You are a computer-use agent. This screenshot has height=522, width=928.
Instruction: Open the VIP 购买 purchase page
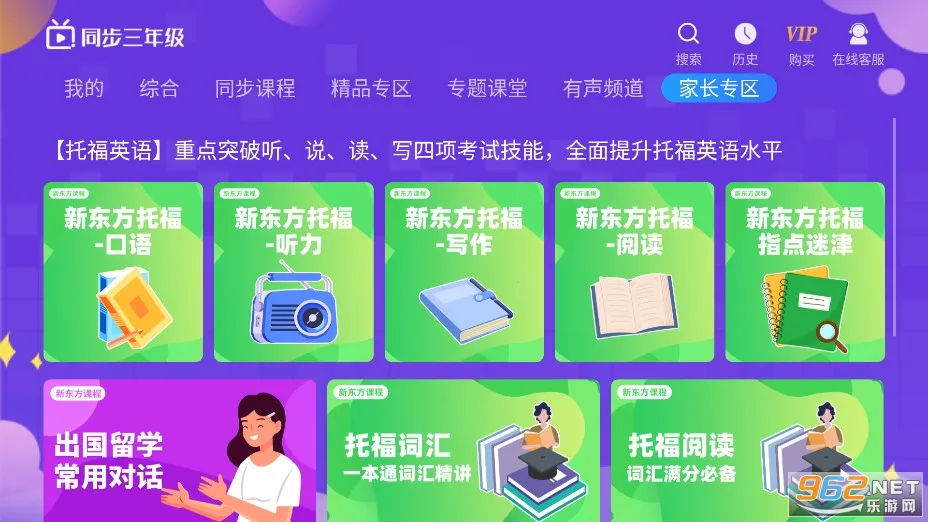coord(801,43)
